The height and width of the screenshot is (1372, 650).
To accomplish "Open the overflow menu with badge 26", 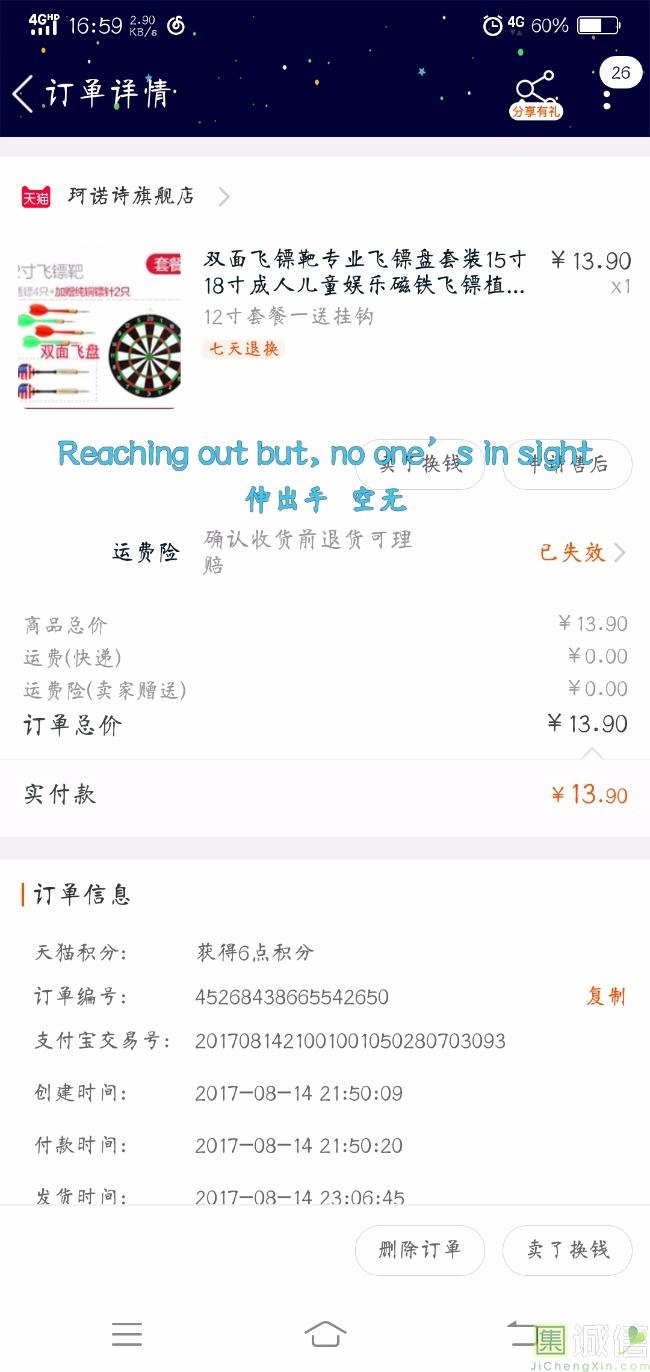I will pyautogui.click(x=607, y=92).
